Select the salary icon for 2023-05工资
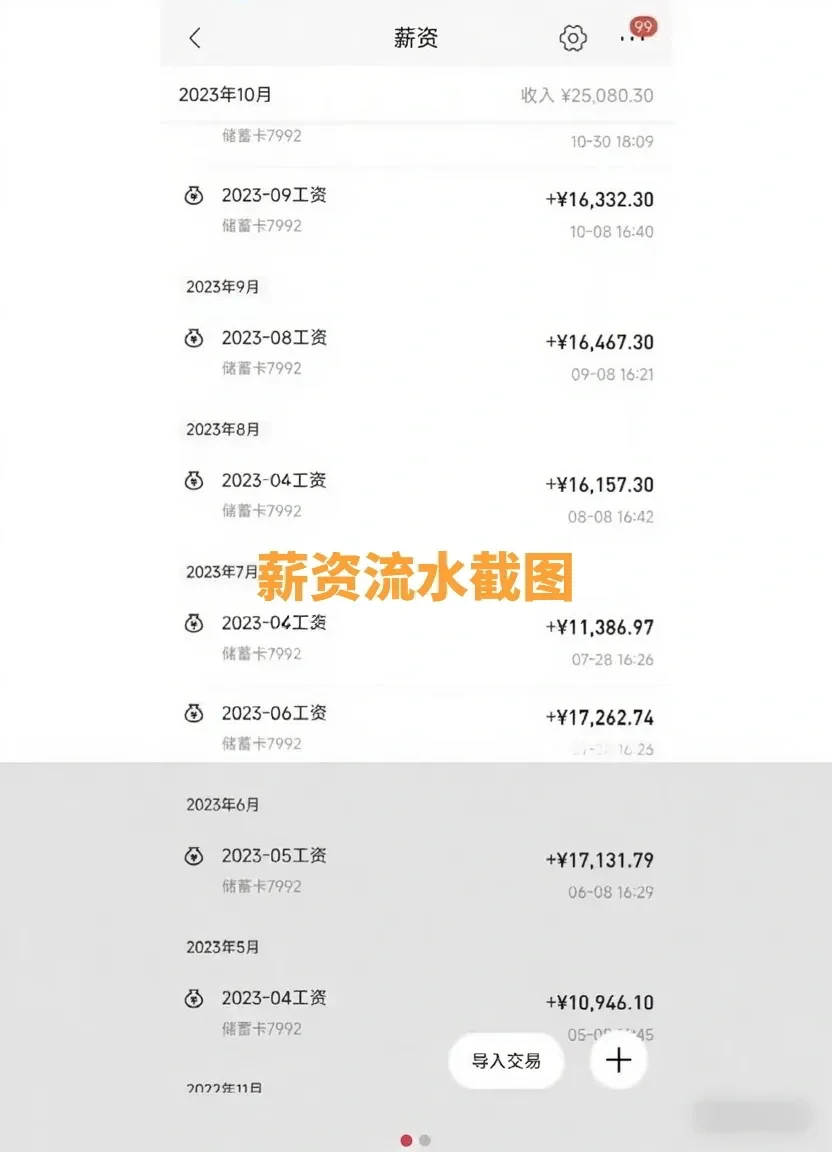Image resolution: width=832 pixels, height=1152 pixels. point(193,856)
